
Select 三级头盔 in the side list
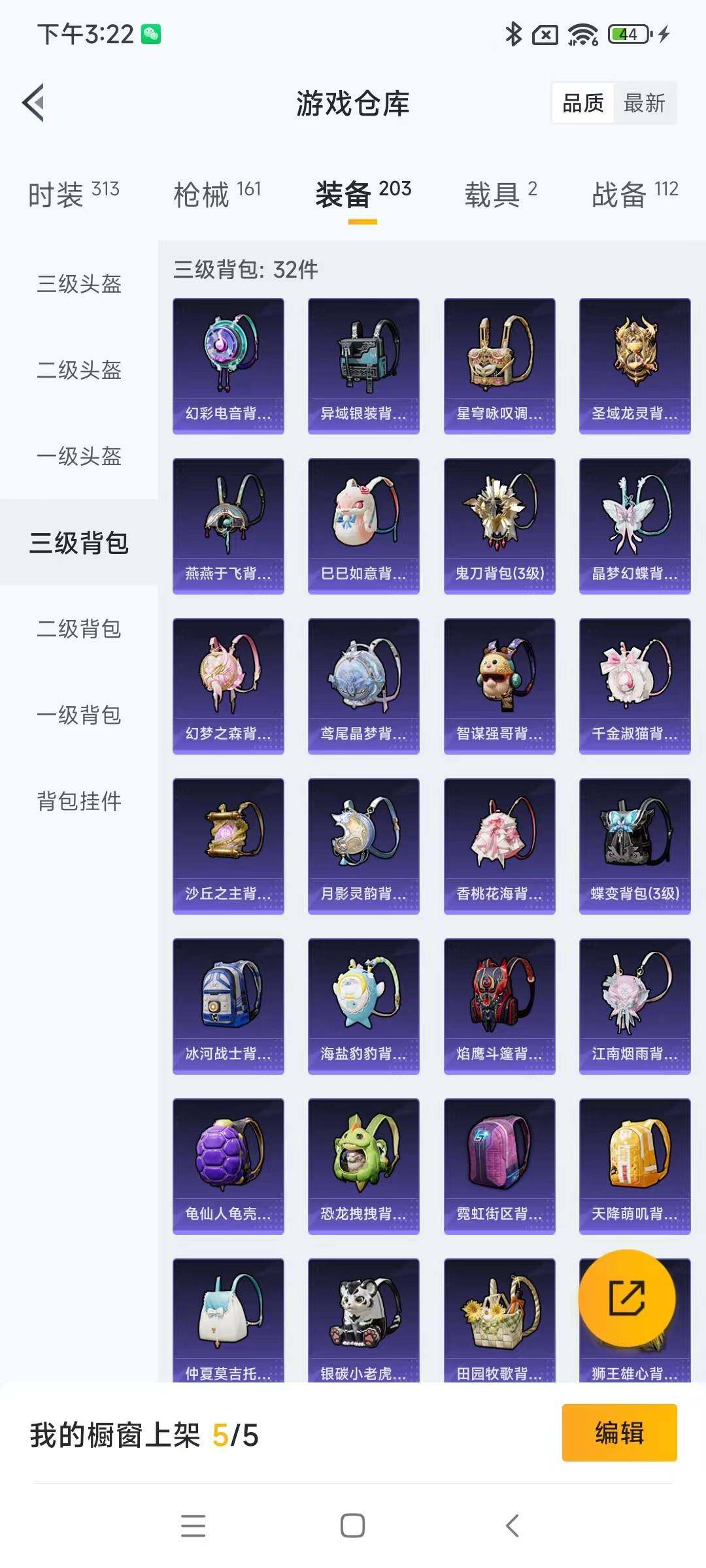tap(79, 284)
